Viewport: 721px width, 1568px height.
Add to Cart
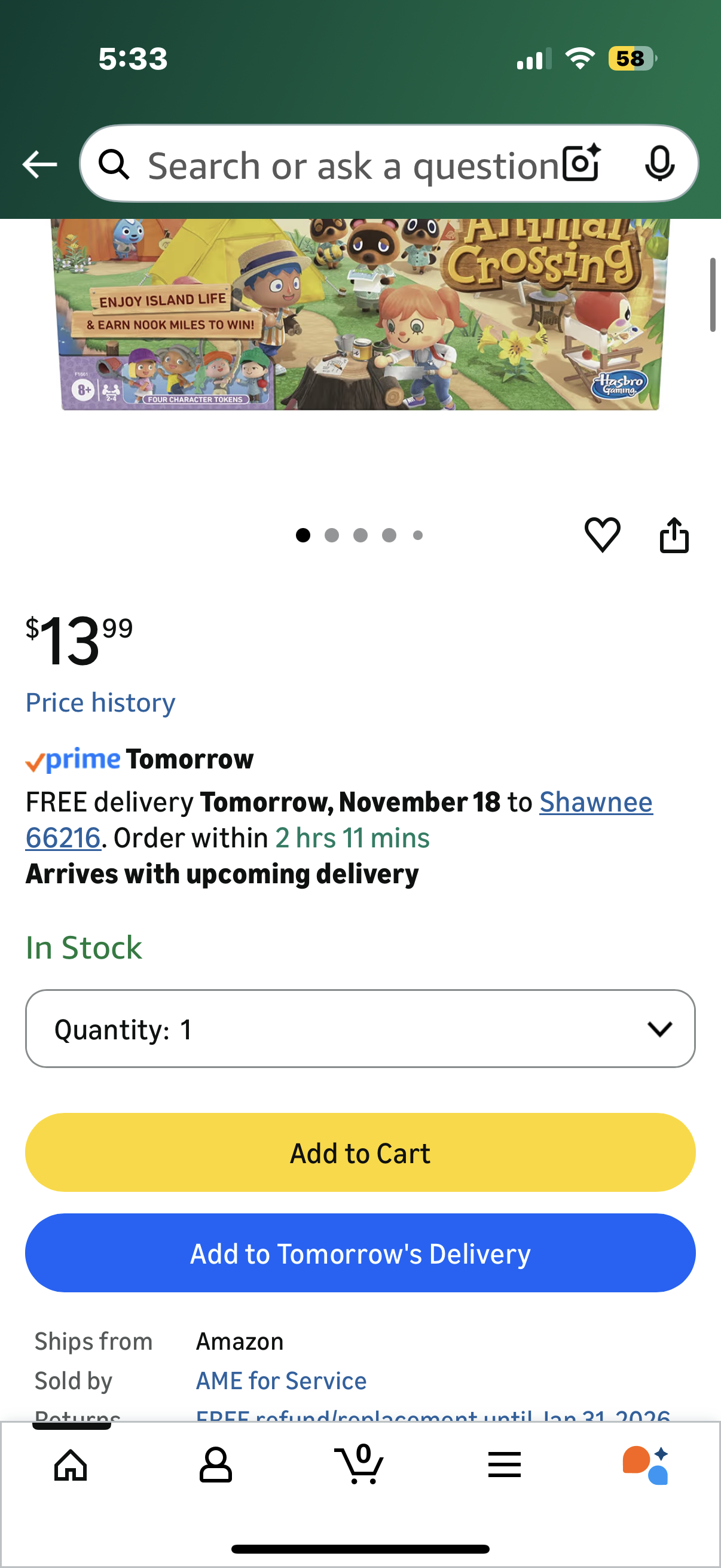pos(360,1153)
